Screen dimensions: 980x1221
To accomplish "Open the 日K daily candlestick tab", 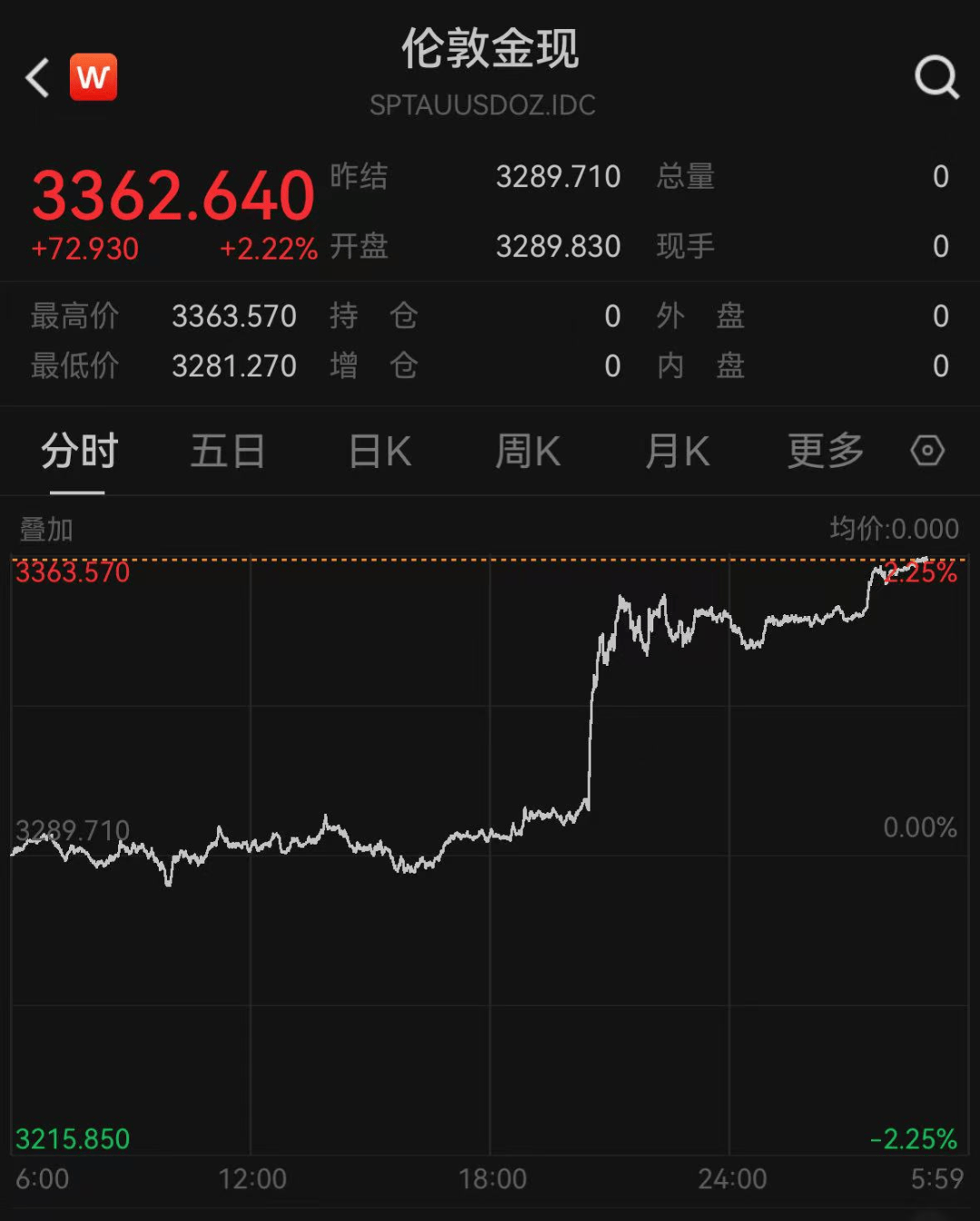I will [378, 451].
